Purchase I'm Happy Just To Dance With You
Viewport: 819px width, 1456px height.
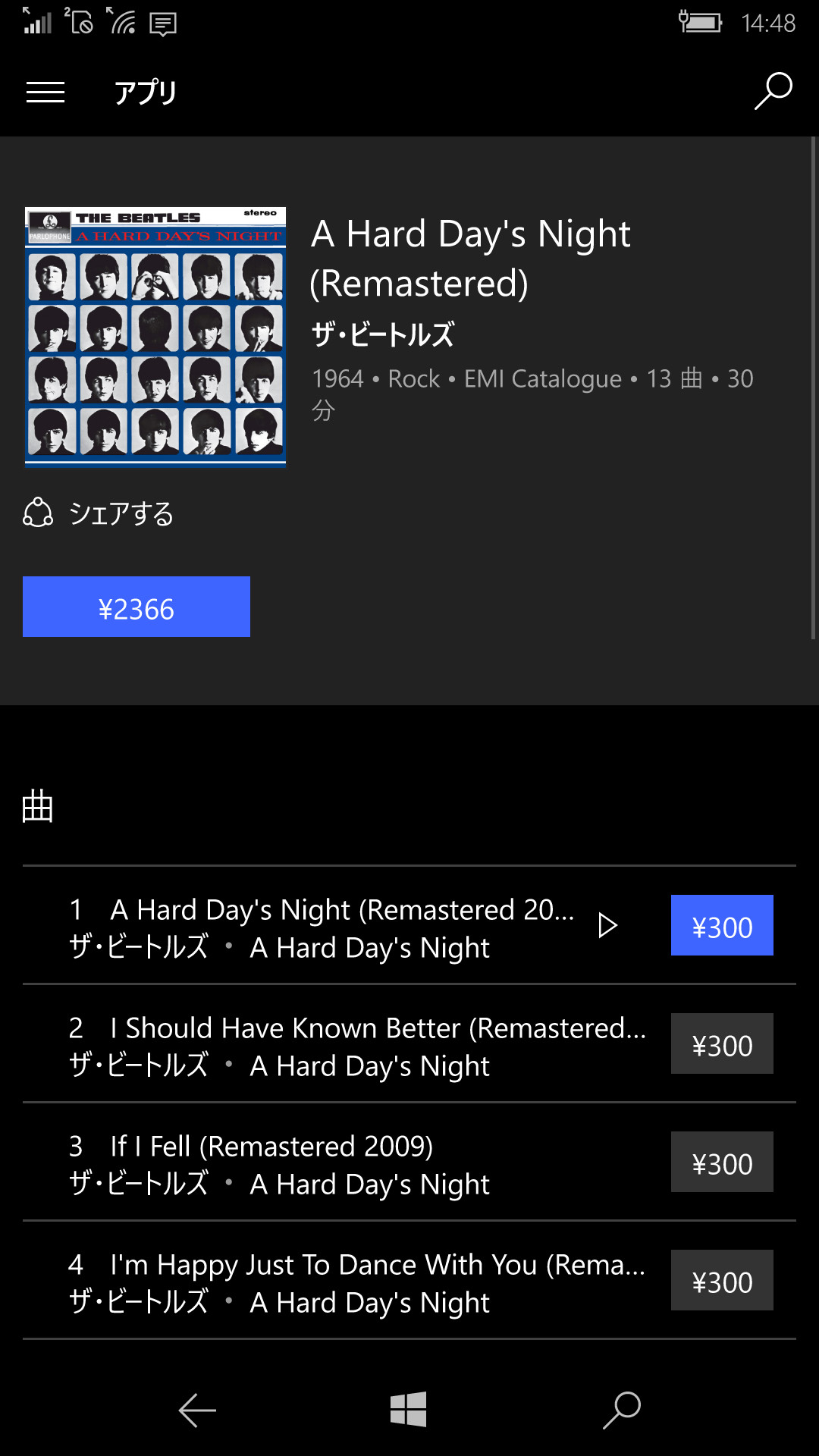pos(721,1281)
